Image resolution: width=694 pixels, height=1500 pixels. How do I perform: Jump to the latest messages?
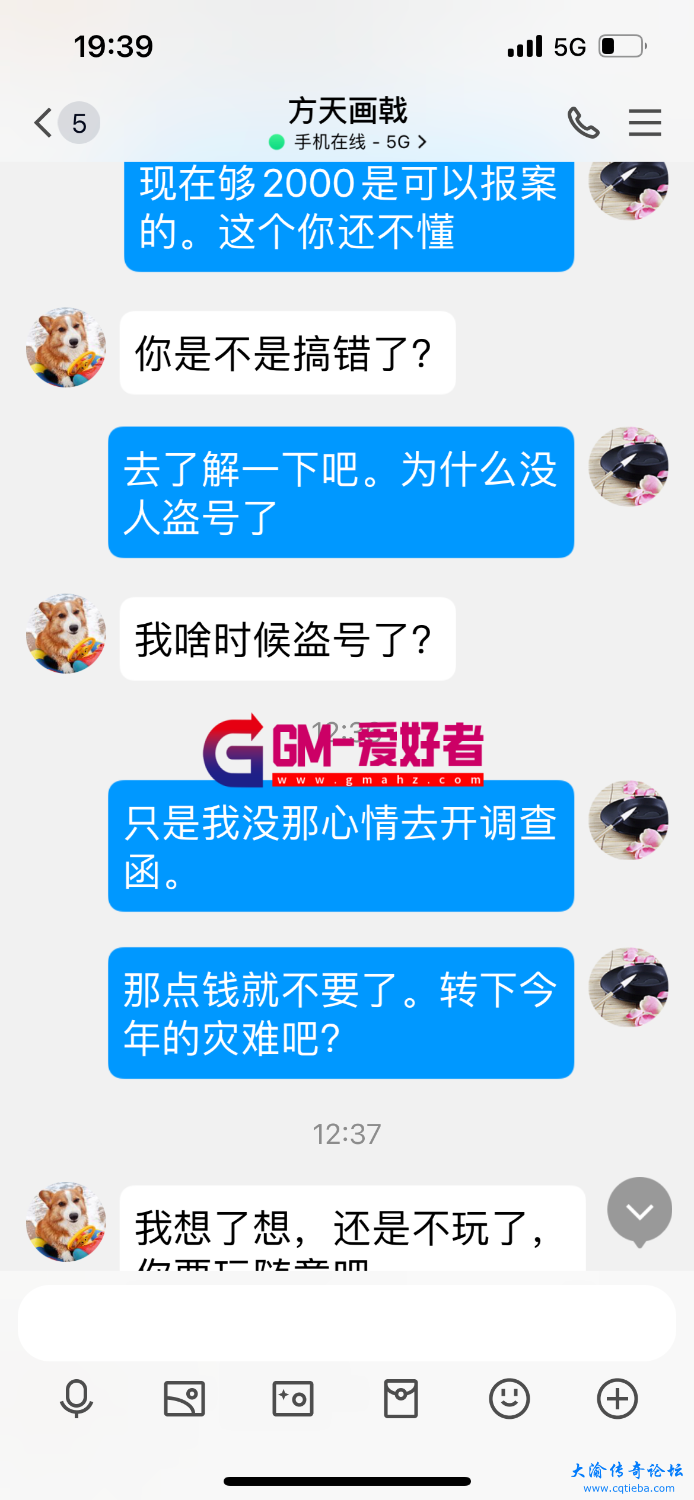coord(640,1210)
